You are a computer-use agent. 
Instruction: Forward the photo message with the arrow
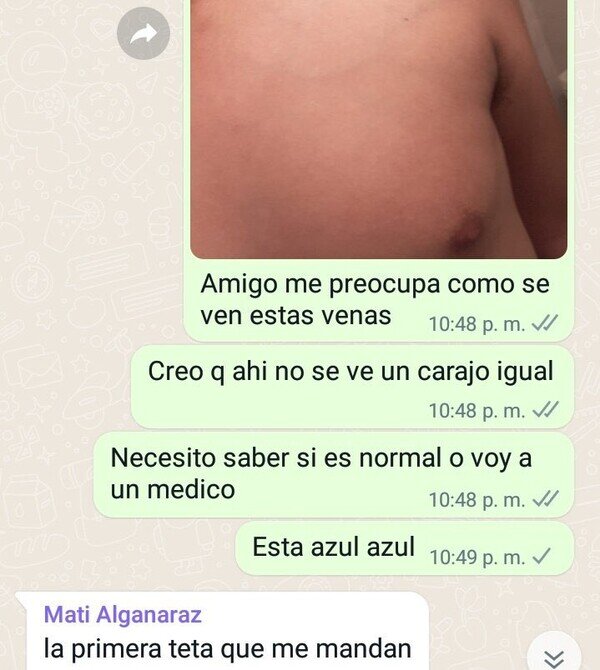coord(143,33)
